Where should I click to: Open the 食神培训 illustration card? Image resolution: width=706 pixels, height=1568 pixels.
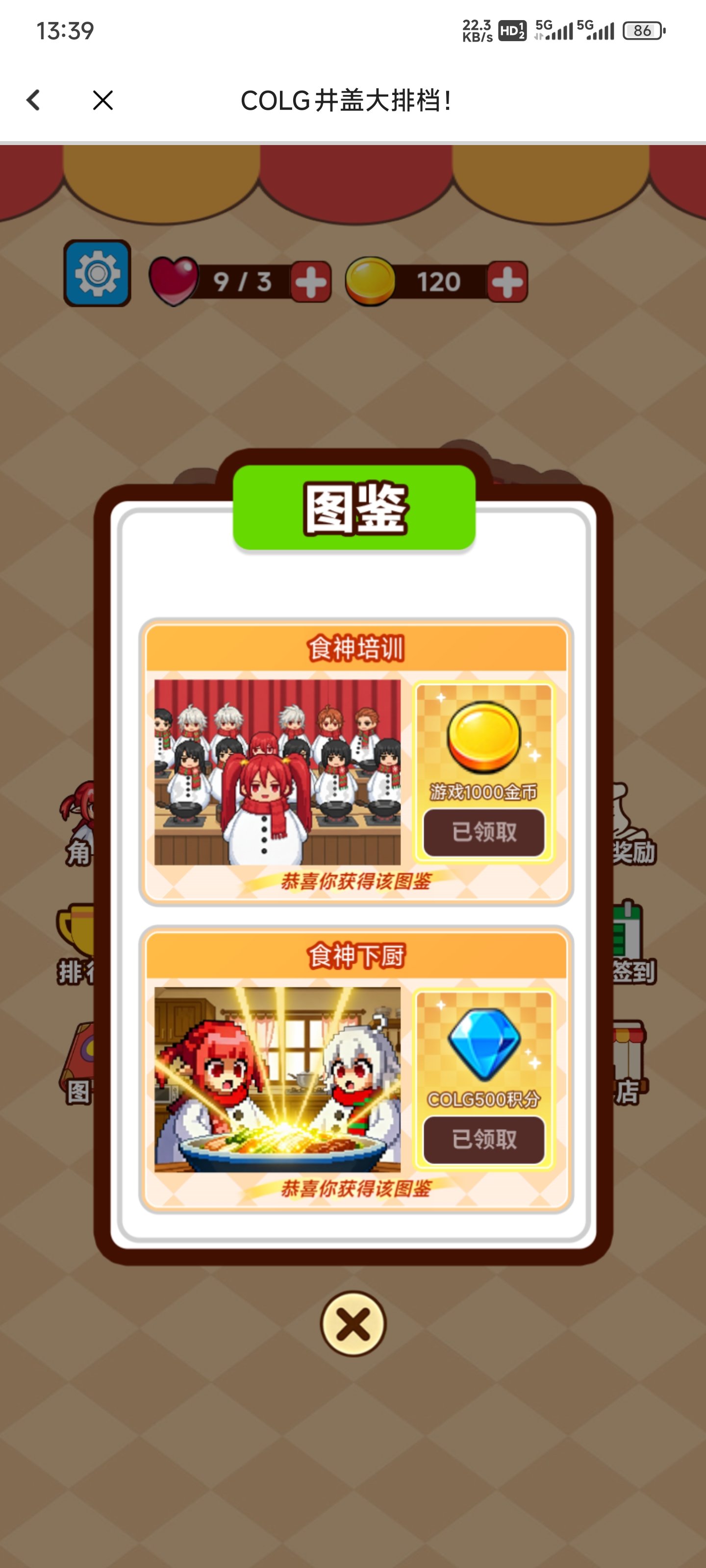(x=278, y=772)
